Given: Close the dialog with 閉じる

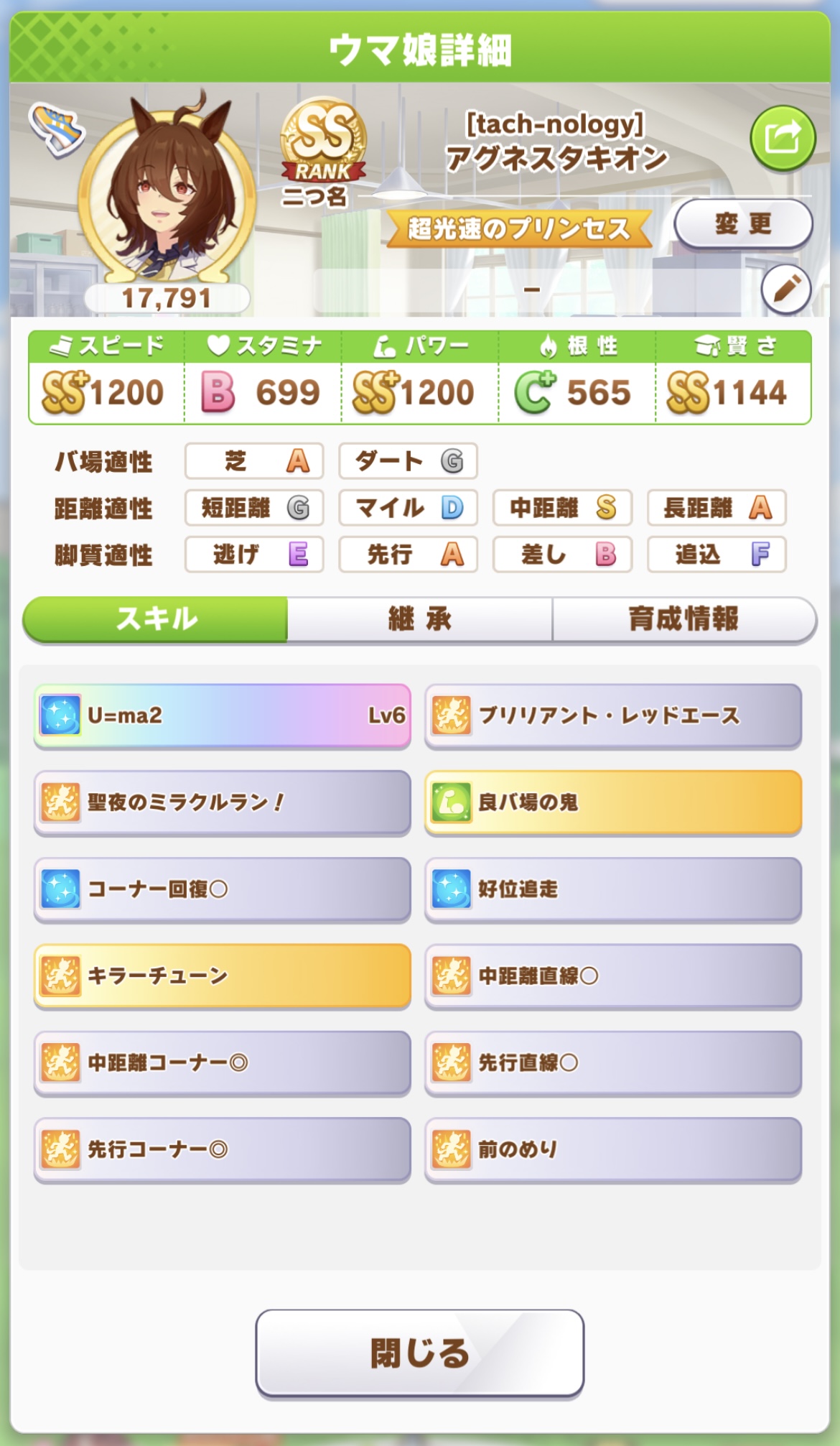Looking at the screenshot, I should 419,1353.
